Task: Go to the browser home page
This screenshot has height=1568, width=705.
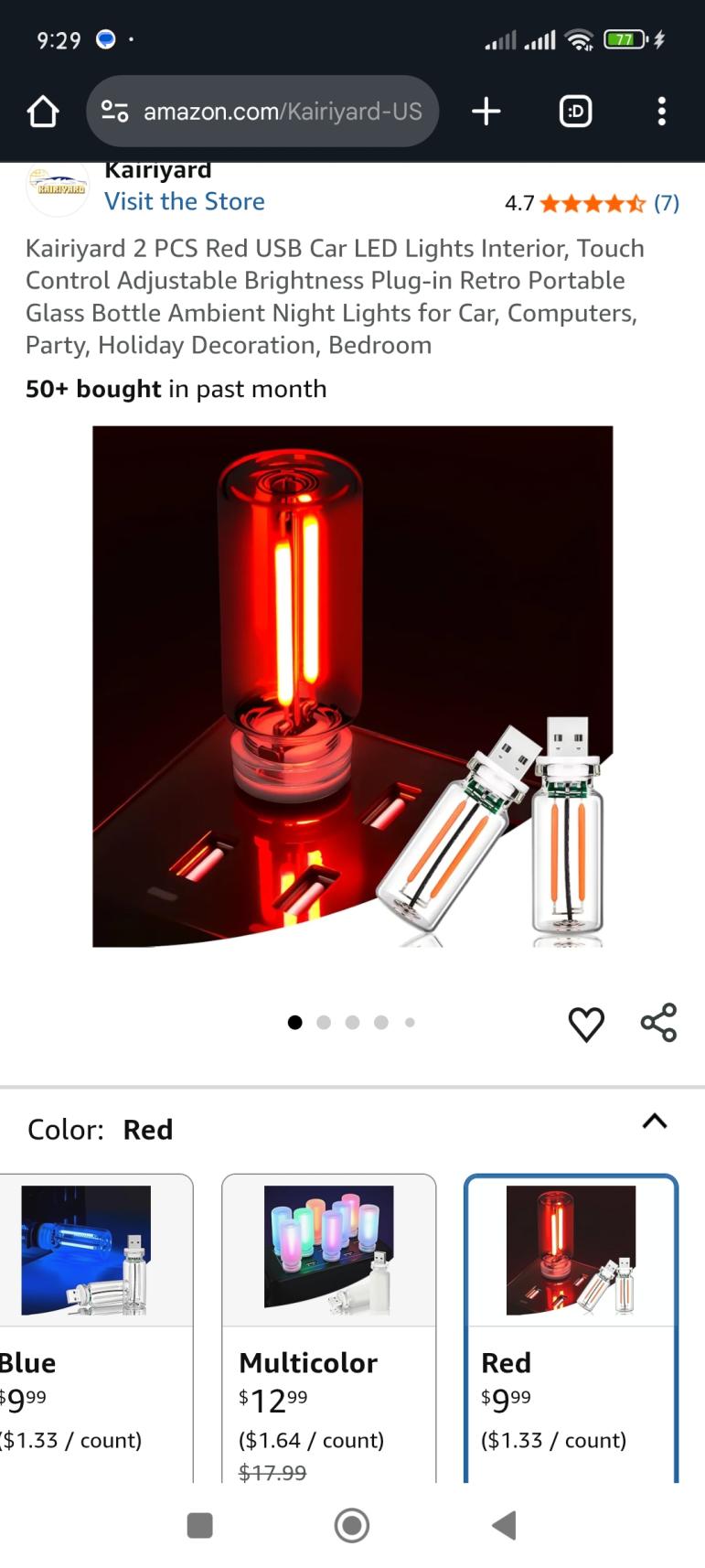Action: [43, 112]
